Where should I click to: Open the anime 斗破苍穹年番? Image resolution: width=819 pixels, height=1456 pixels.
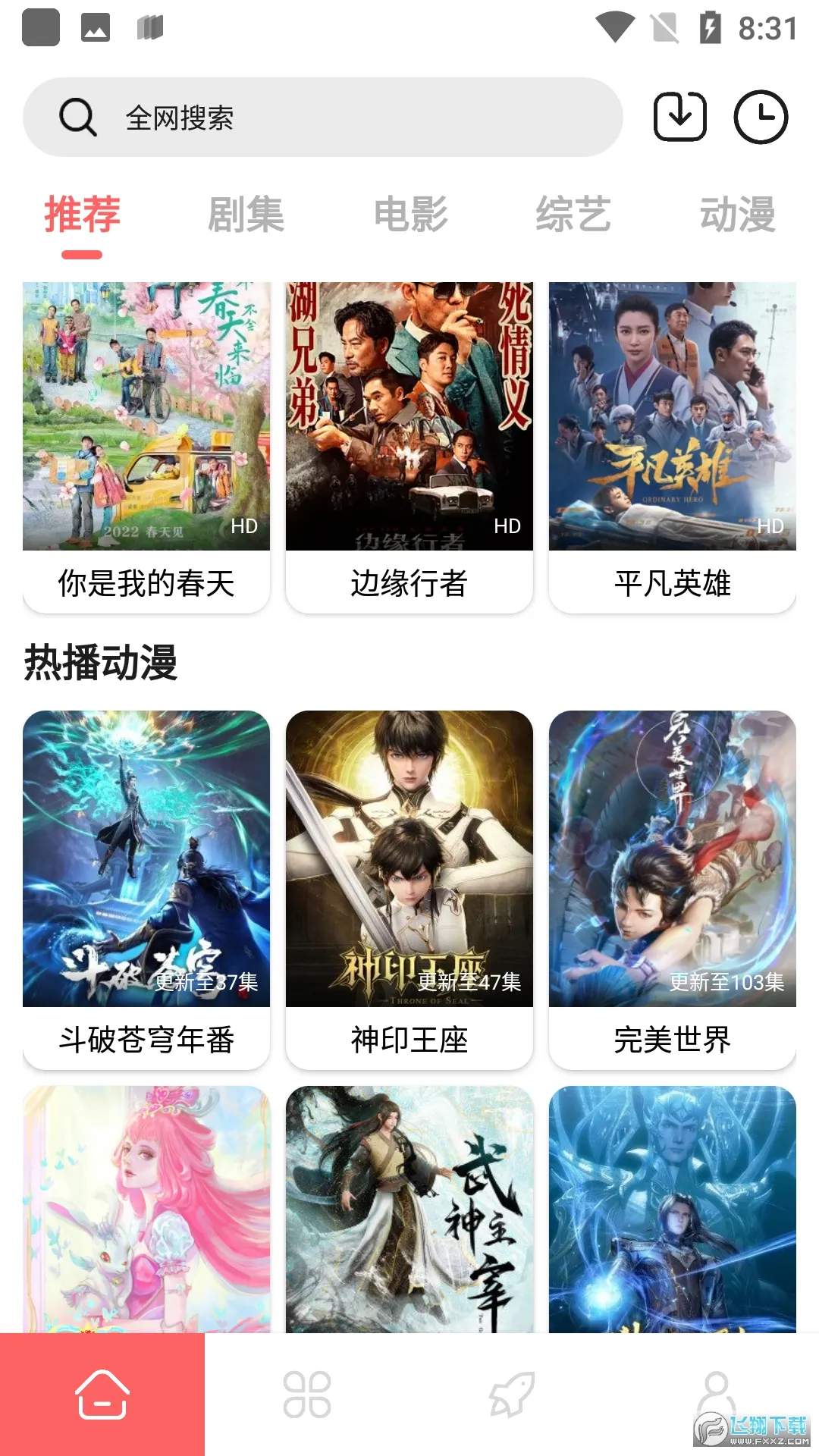146,888
